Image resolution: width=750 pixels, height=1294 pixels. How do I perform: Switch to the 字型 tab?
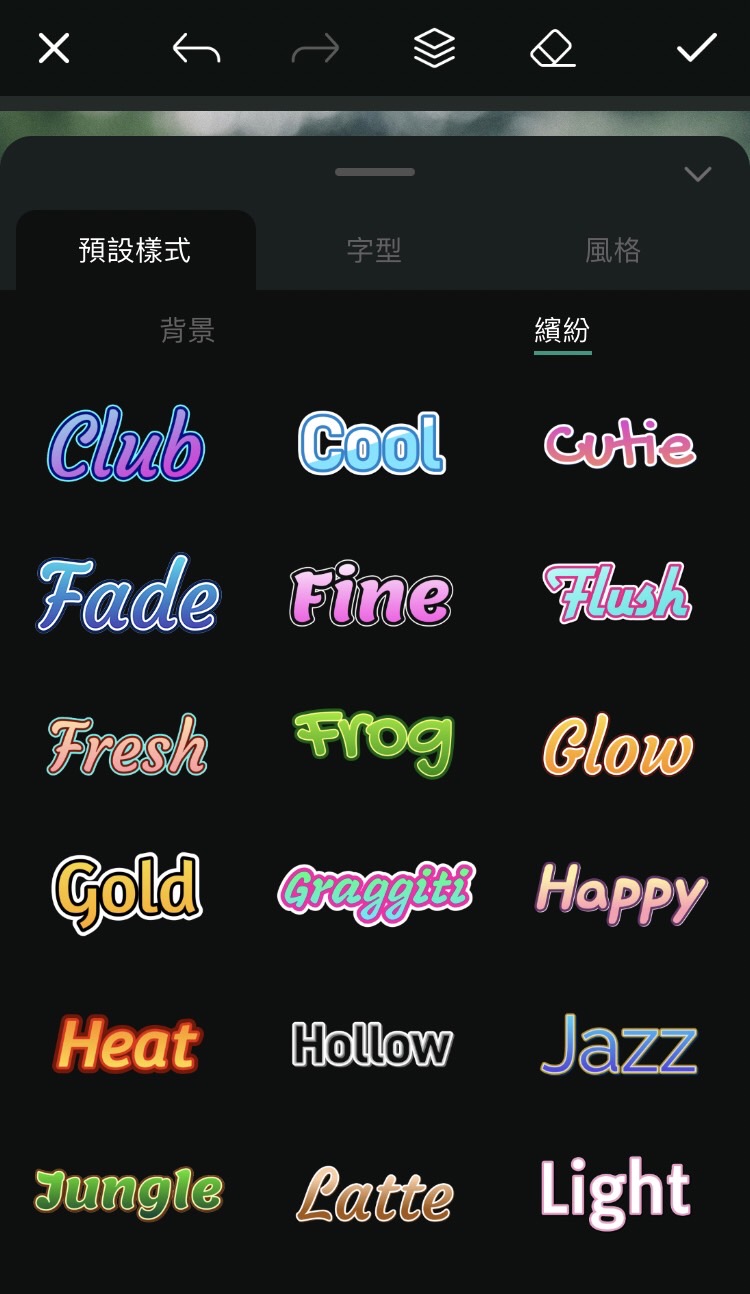(x=374, y=250)
